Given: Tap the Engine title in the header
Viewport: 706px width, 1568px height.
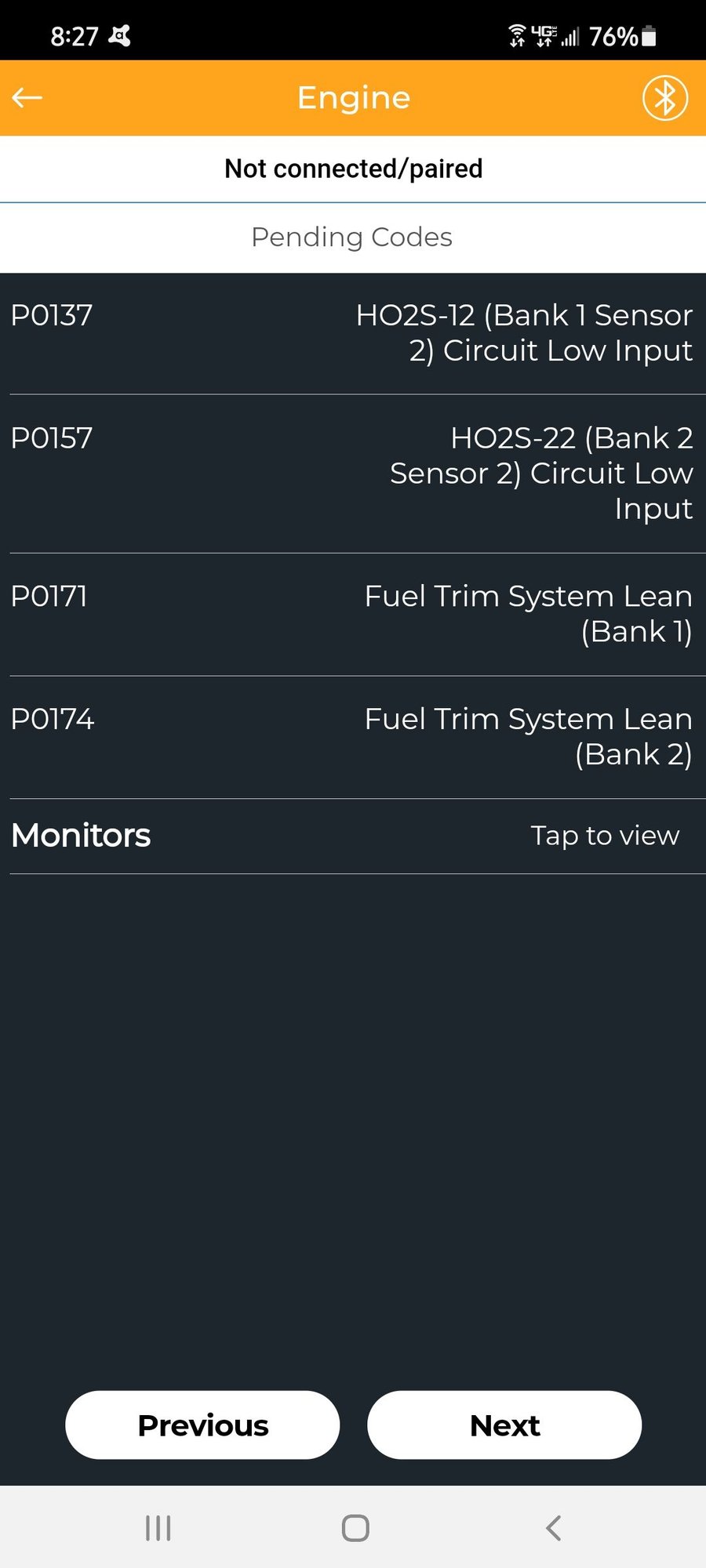Looking at the screenshot, I should (x=353, y=97).
